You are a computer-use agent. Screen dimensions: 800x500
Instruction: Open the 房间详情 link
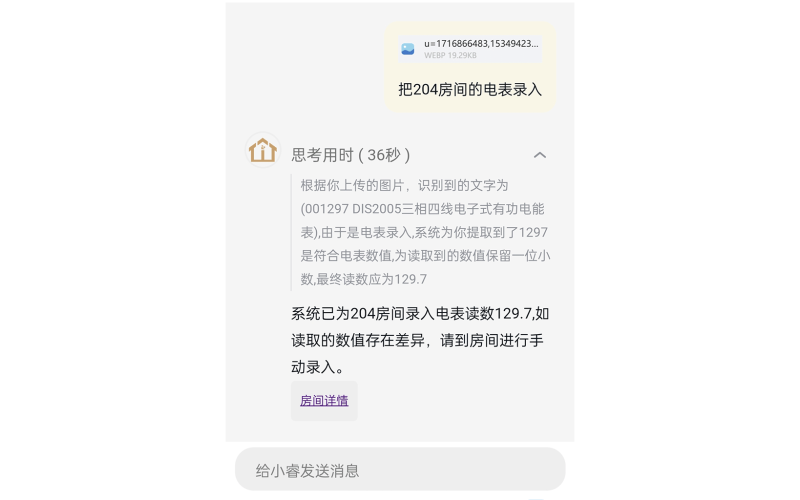(x=324, y=401)
